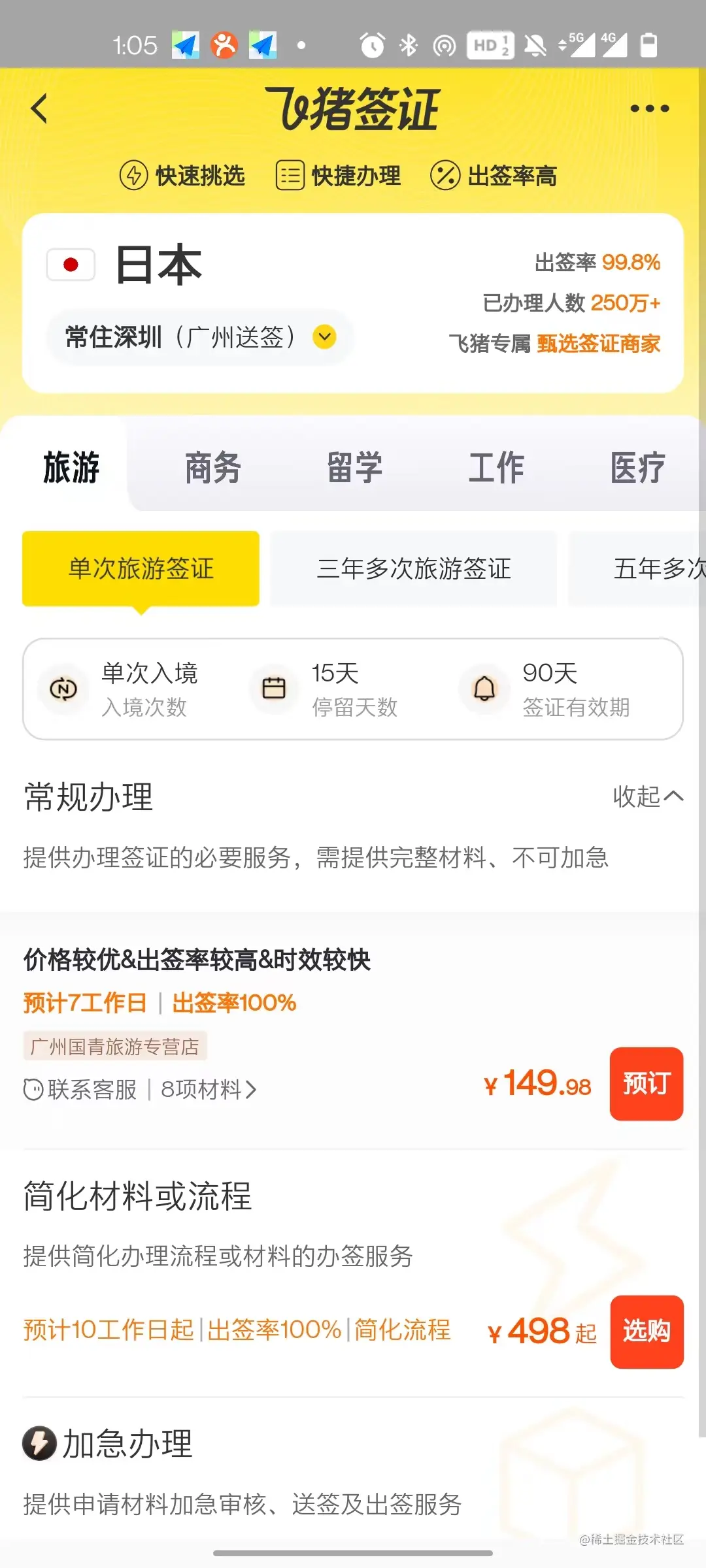Switch to the 商务 tab
This screenshot has width=706, height=1568.
pos(213,468)
